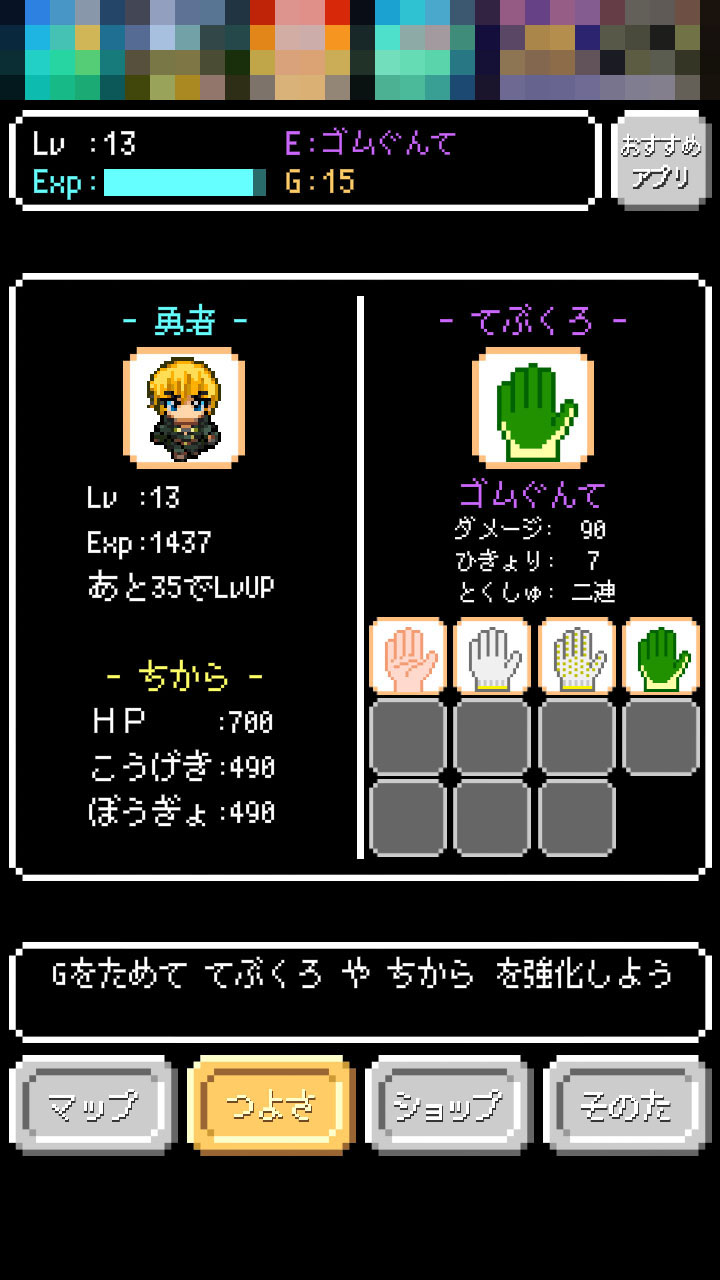Switch to the マップ tab
This screenshot has width=720, height=1280.
[x=94, y=1106]
